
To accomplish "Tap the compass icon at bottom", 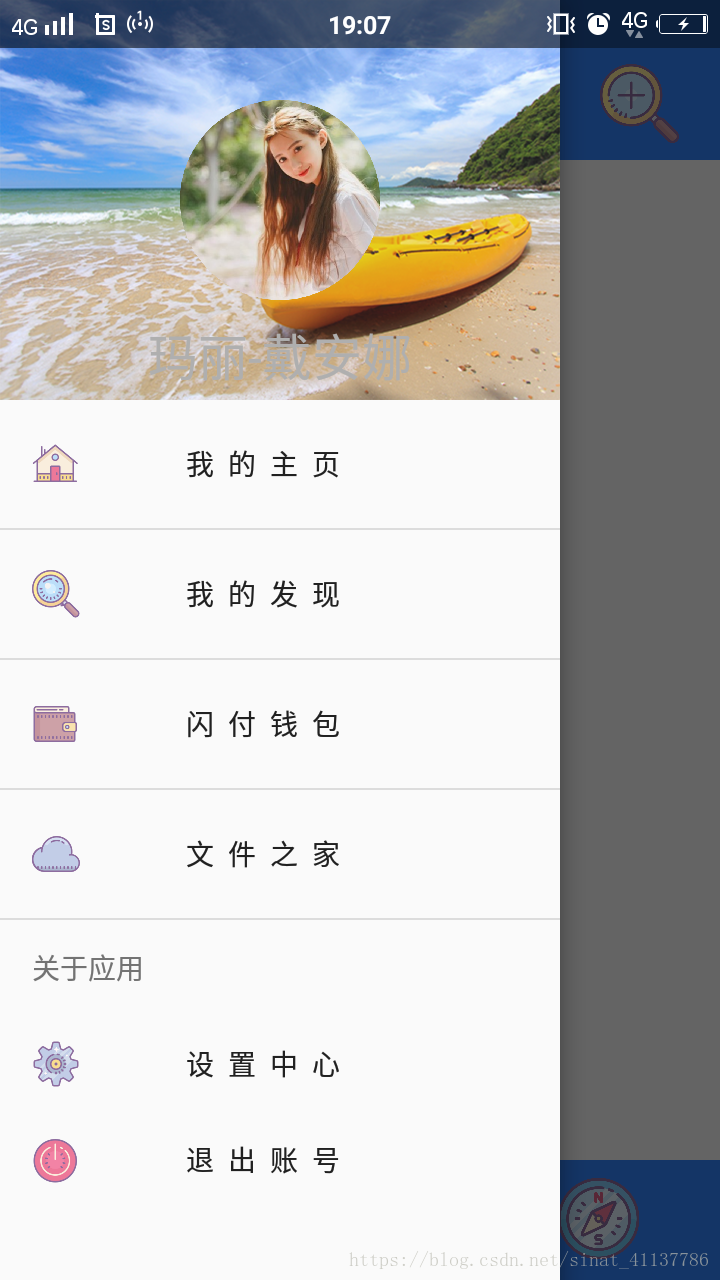I will point(599,1217).
